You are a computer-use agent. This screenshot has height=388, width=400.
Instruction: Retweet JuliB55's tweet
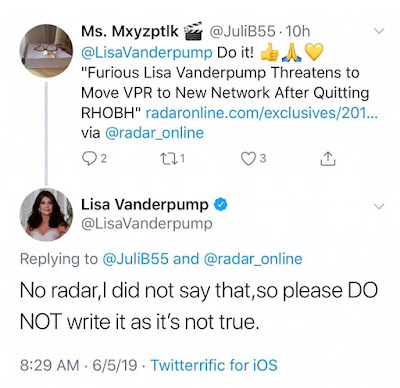click(172, 159)
